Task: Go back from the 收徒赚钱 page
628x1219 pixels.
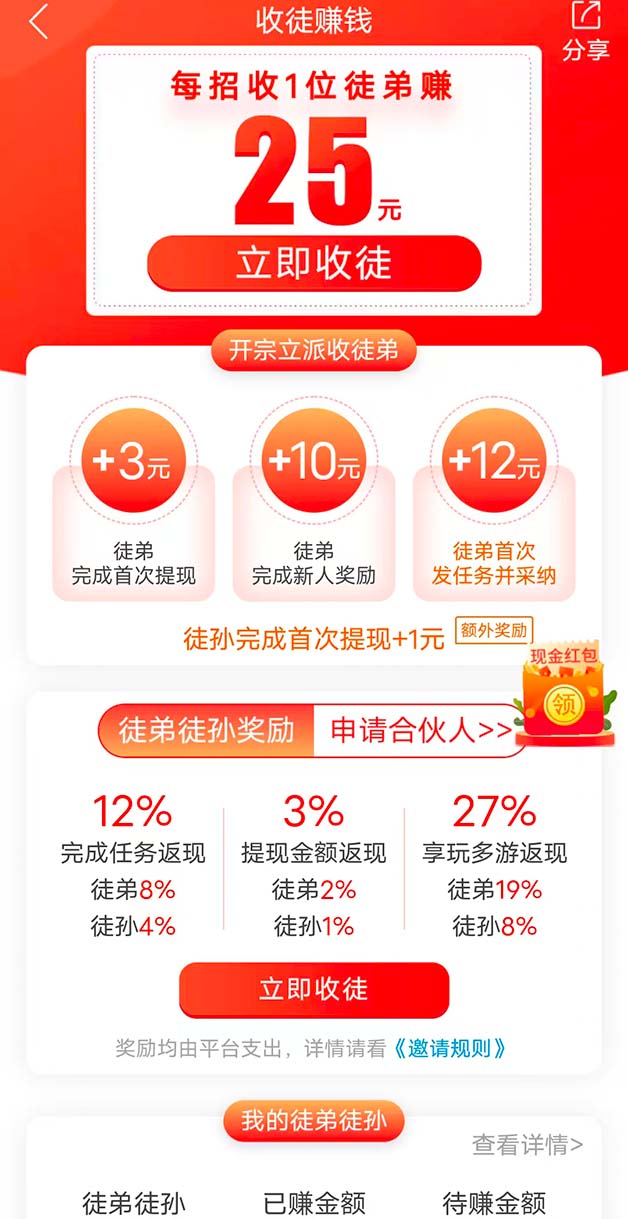Action: pos(38,22)
